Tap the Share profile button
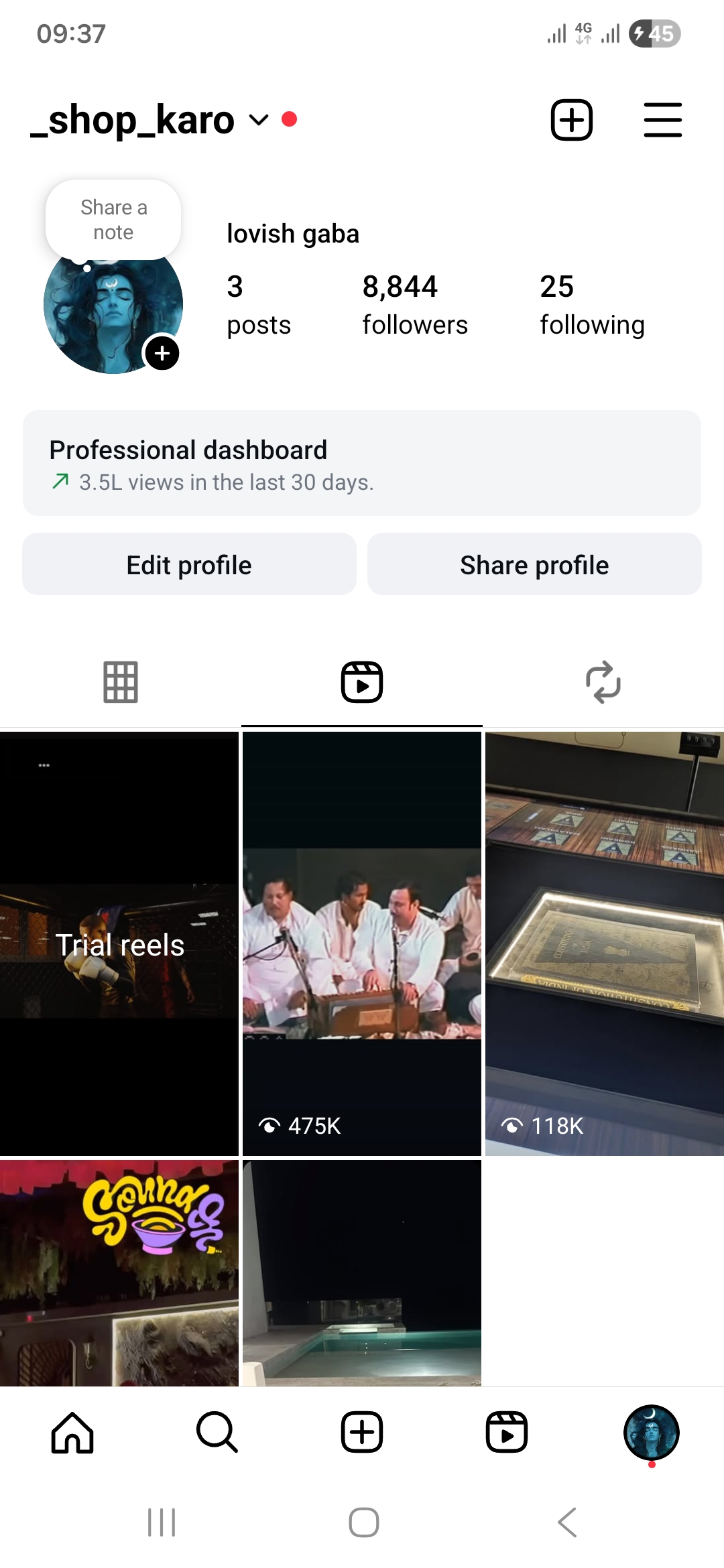This screenshot has width=724, height=1568. [534, 565]
